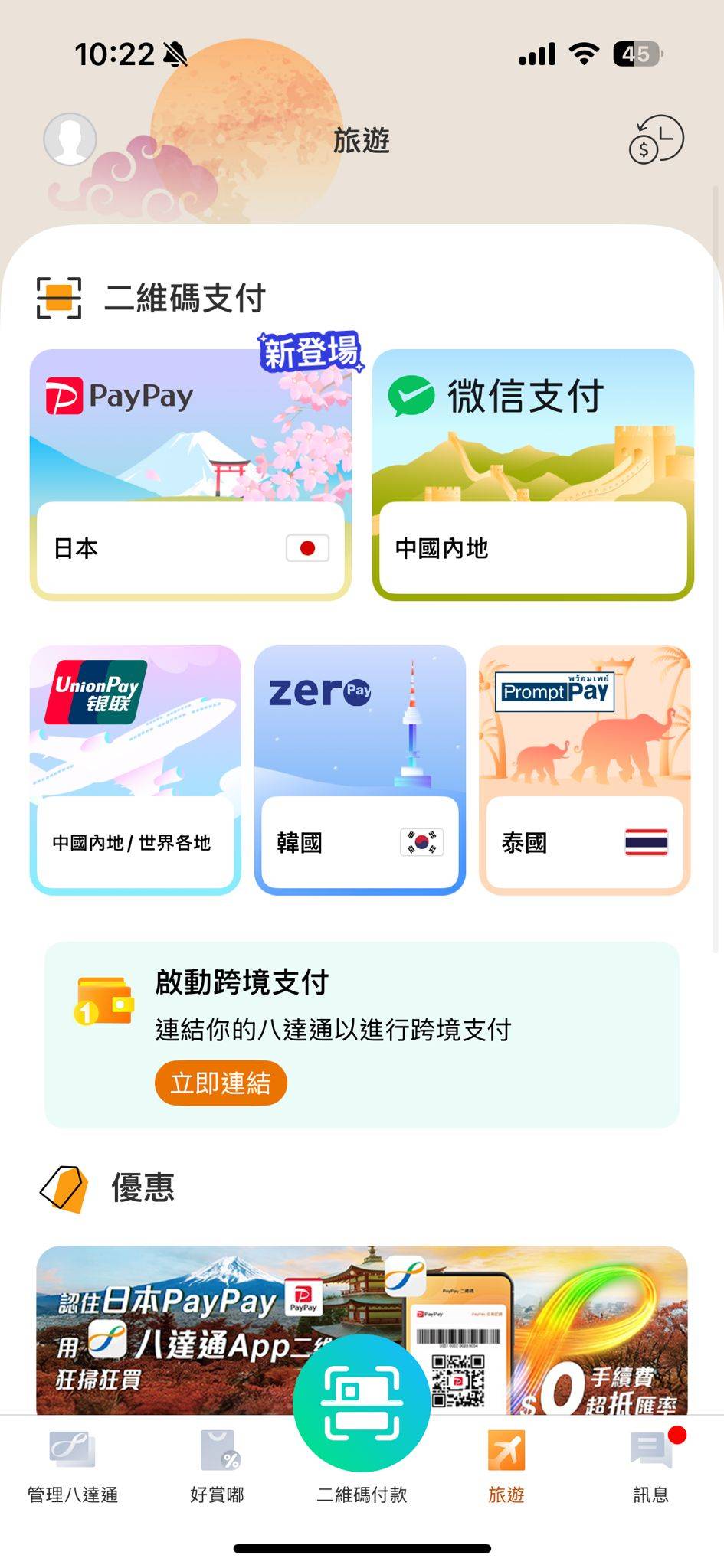Open the profile avatar
This screenshot has height=1568, width=724.
(70, 139)
